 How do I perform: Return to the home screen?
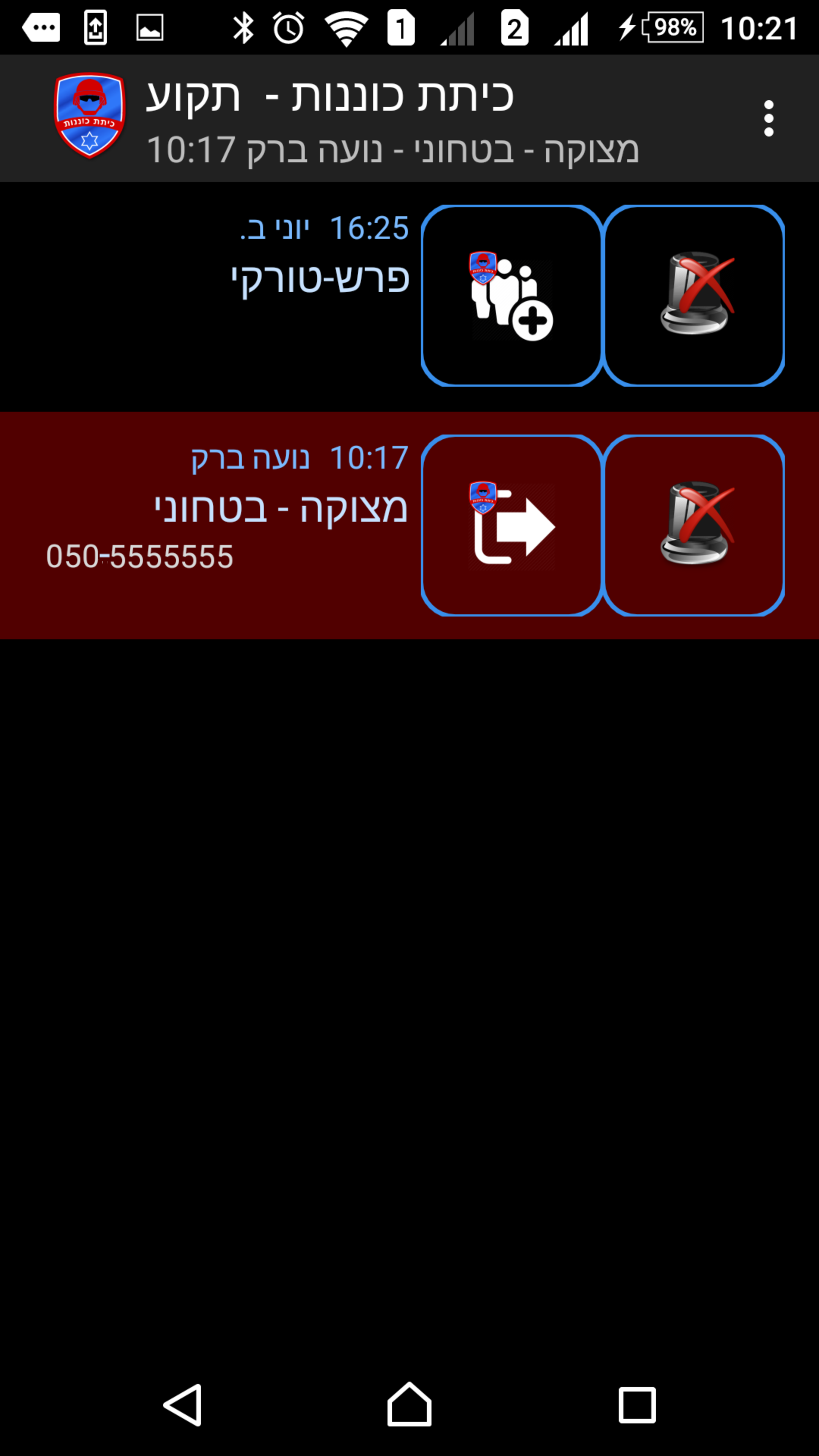pyautogui.click(x=409, y=1404)
